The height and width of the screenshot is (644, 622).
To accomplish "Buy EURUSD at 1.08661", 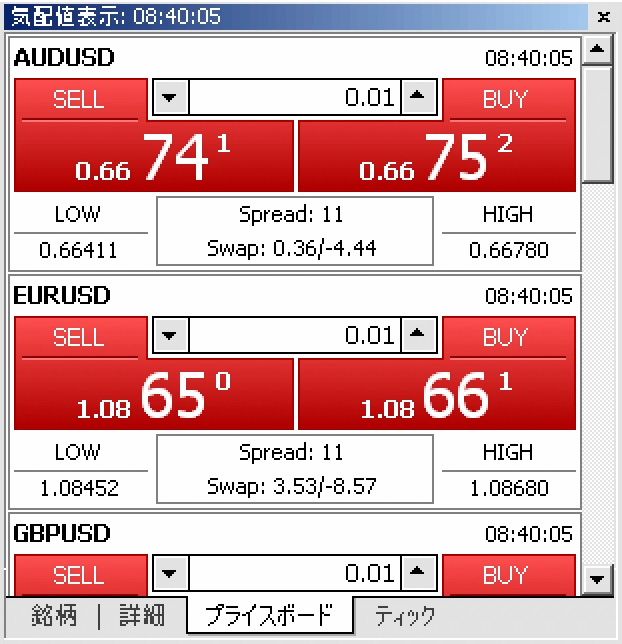I will coord(437,393).
